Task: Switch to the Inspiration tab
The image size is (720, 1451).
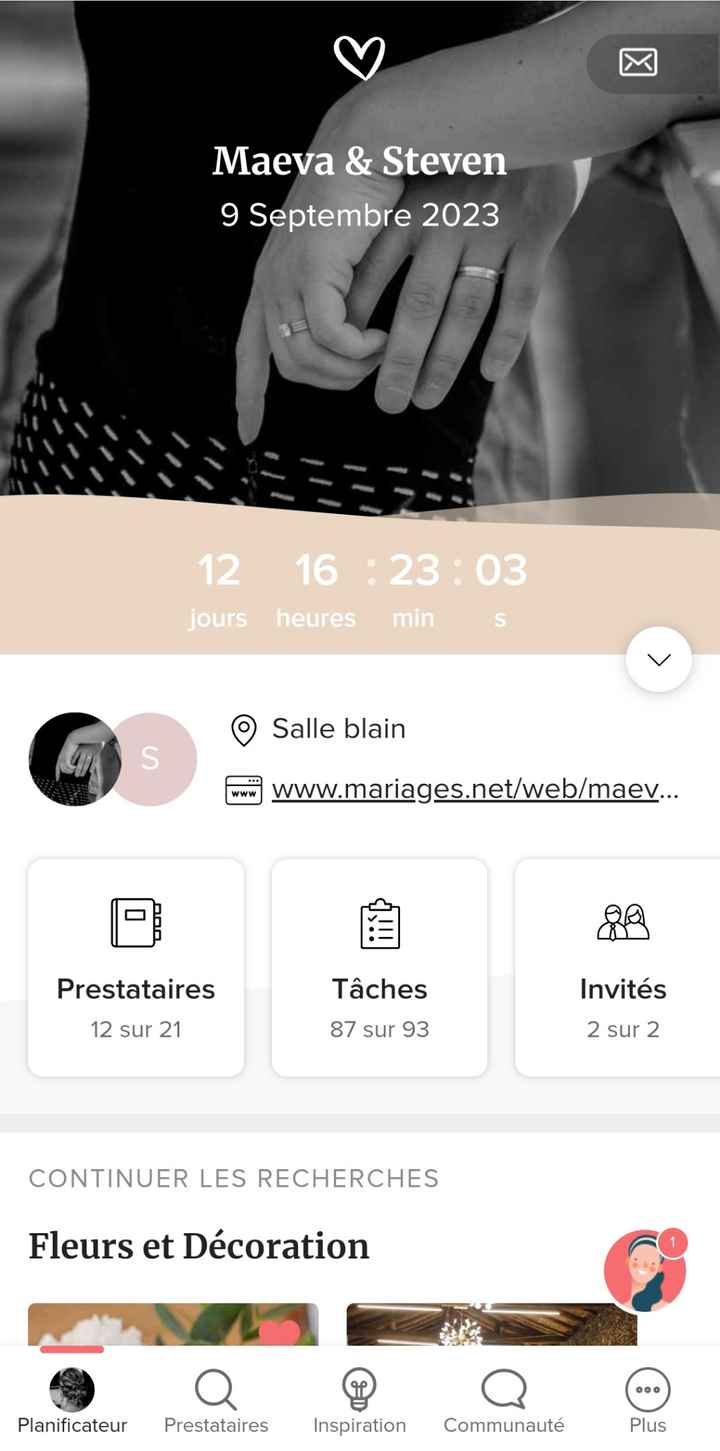Action: (359, 1400)
